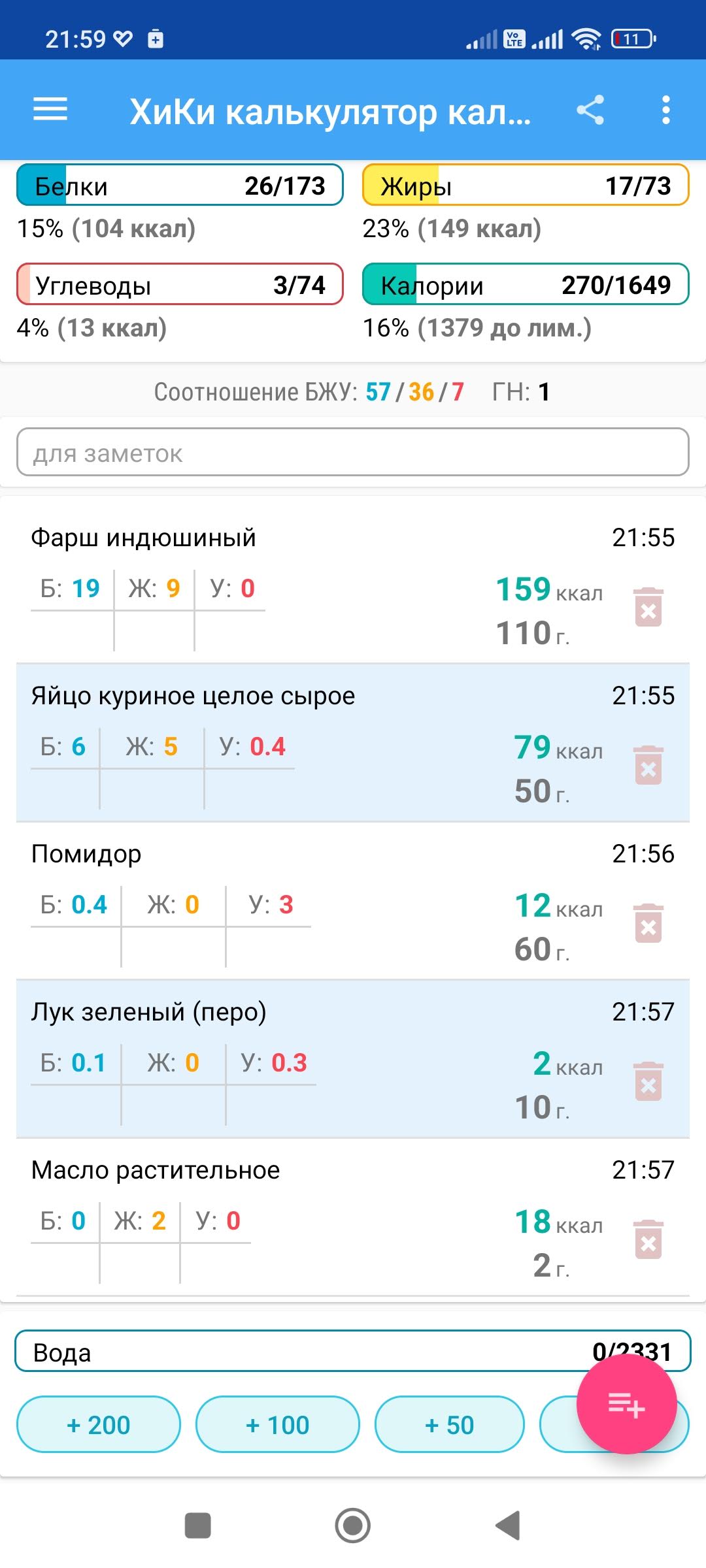Delete Масло растительное from the list
Screen dimensions: 706x1568
pos(648,1239)
